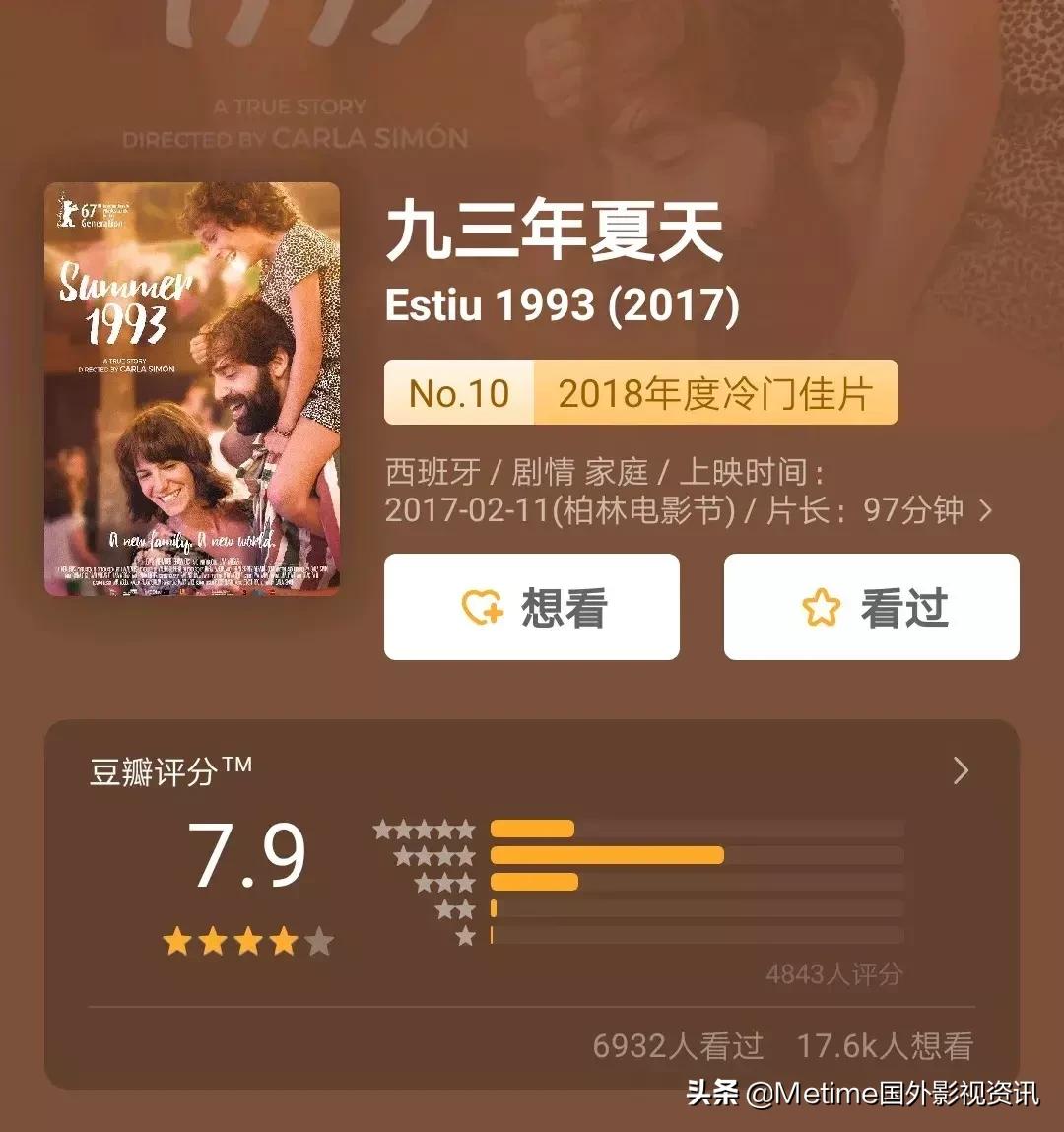Expand movie details via the 片长 chevron

click(x=984, y=511)
